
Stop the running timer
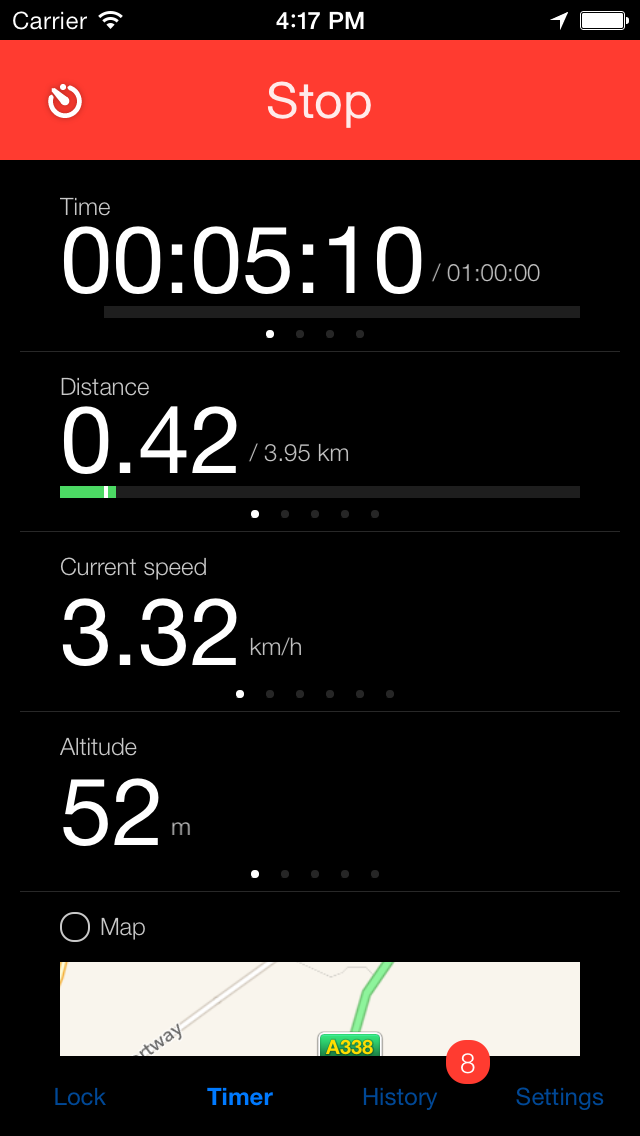[x=319, y=101]
